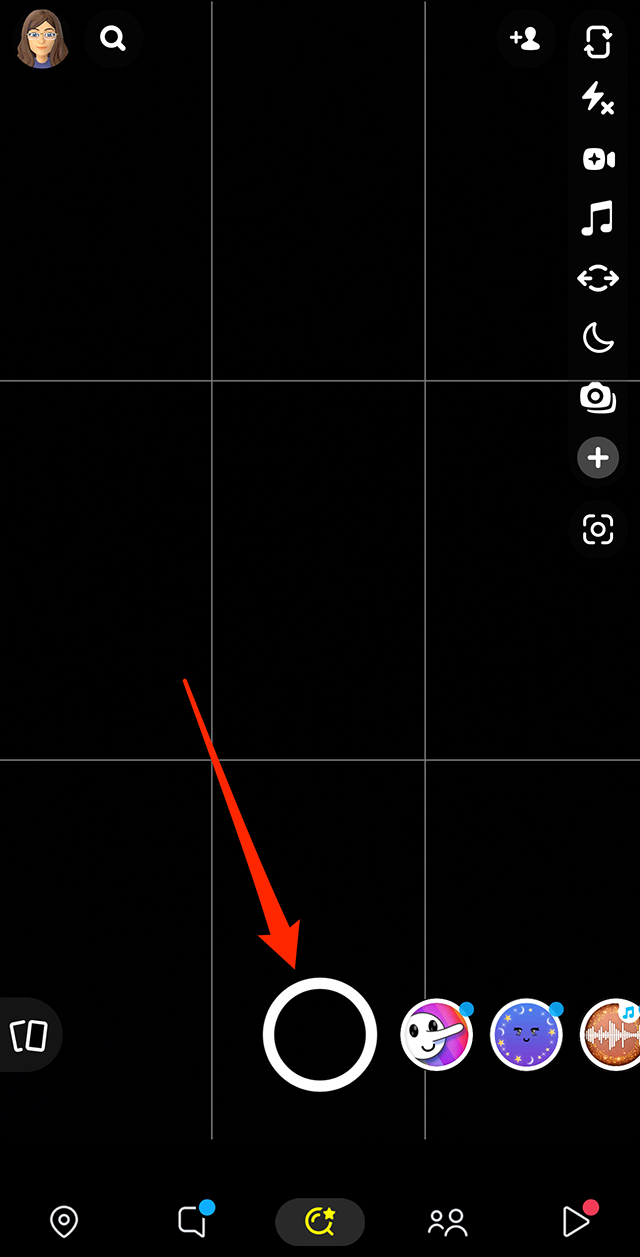Select the long-nose ghost lens
Screen dimensions: 640x1257
coord(436,1035)
